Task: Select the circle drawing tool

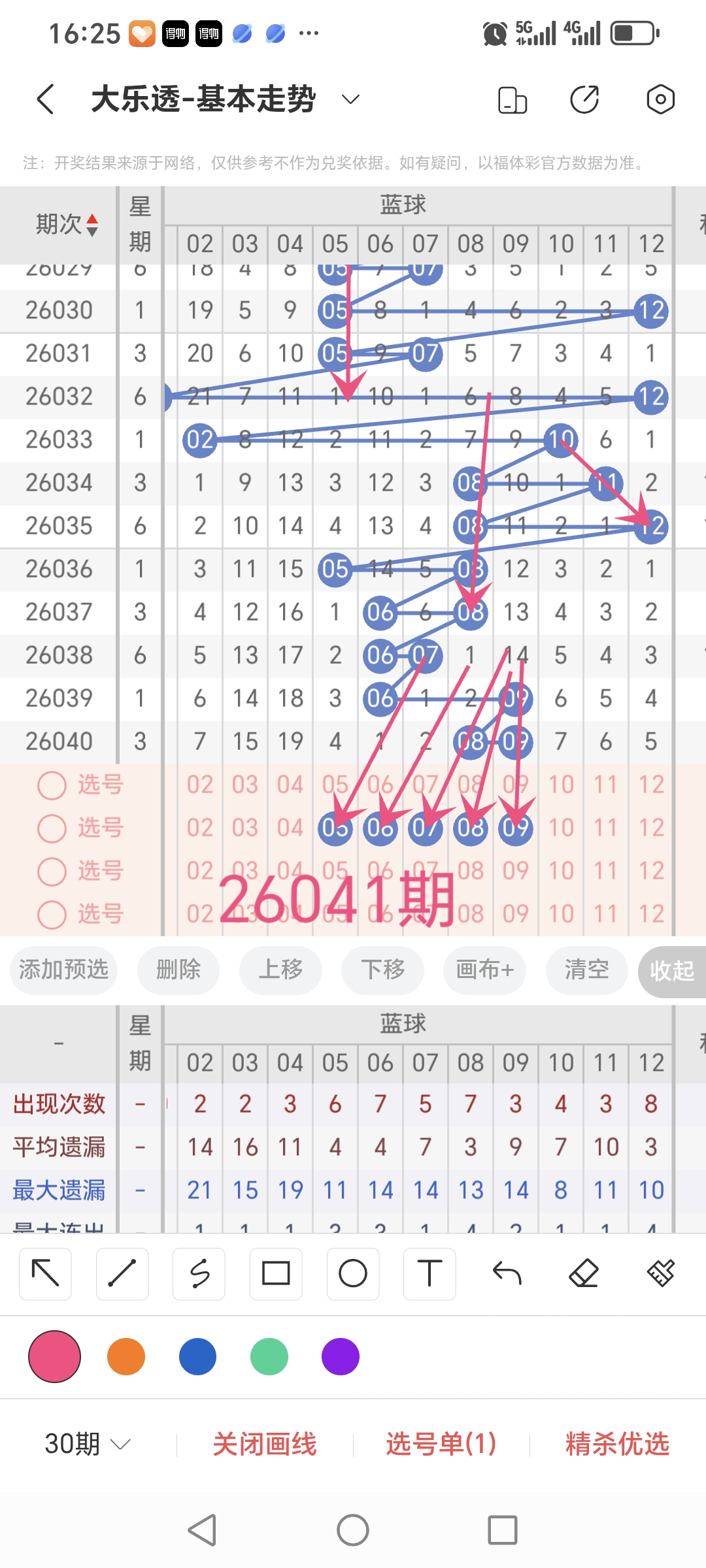Action: (352, 1274)
